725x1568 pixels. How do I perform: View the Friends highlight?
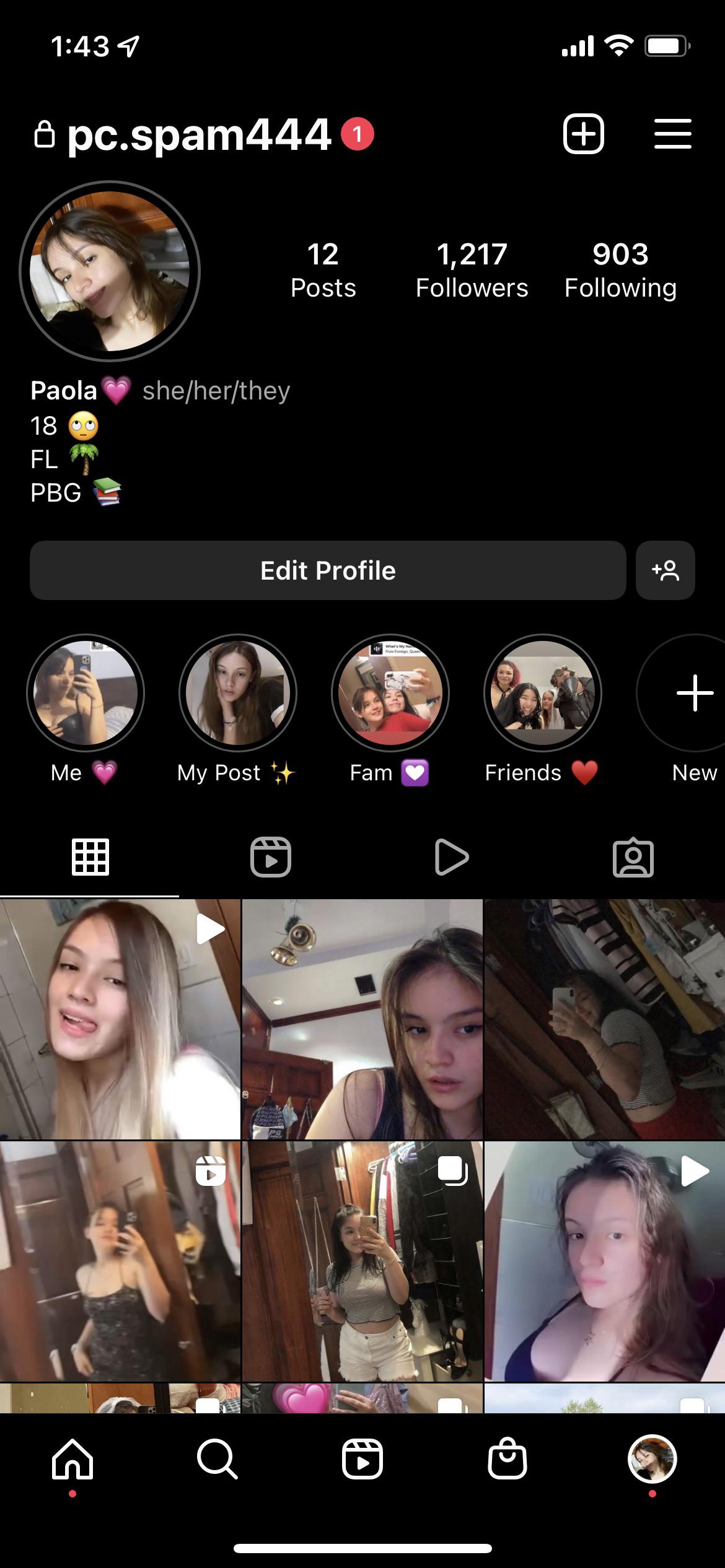tap(543, 692)
